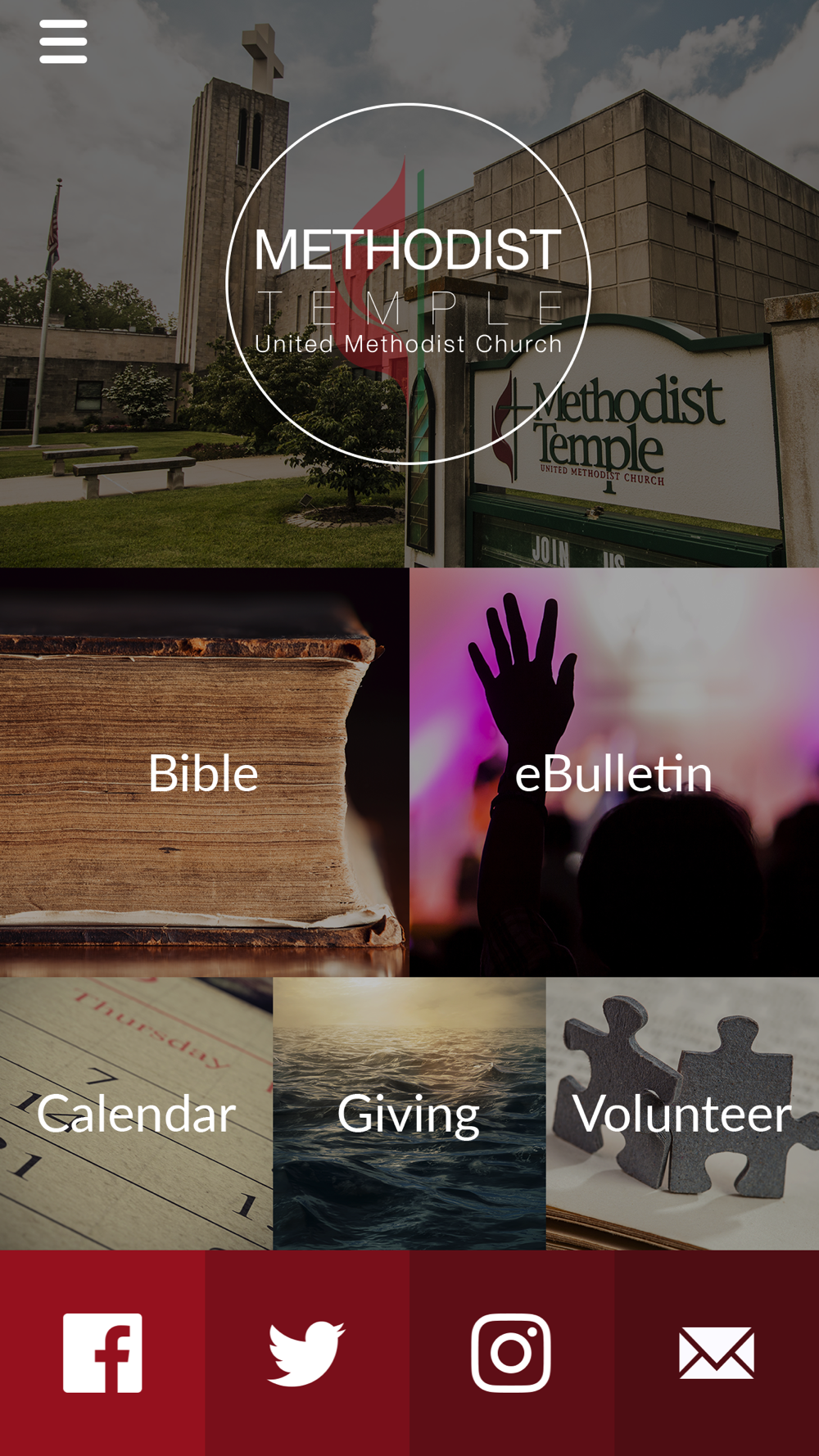Open the Twitter bird link
The height and width of the screenshot is (1456, 819).
click(307, 1353)
